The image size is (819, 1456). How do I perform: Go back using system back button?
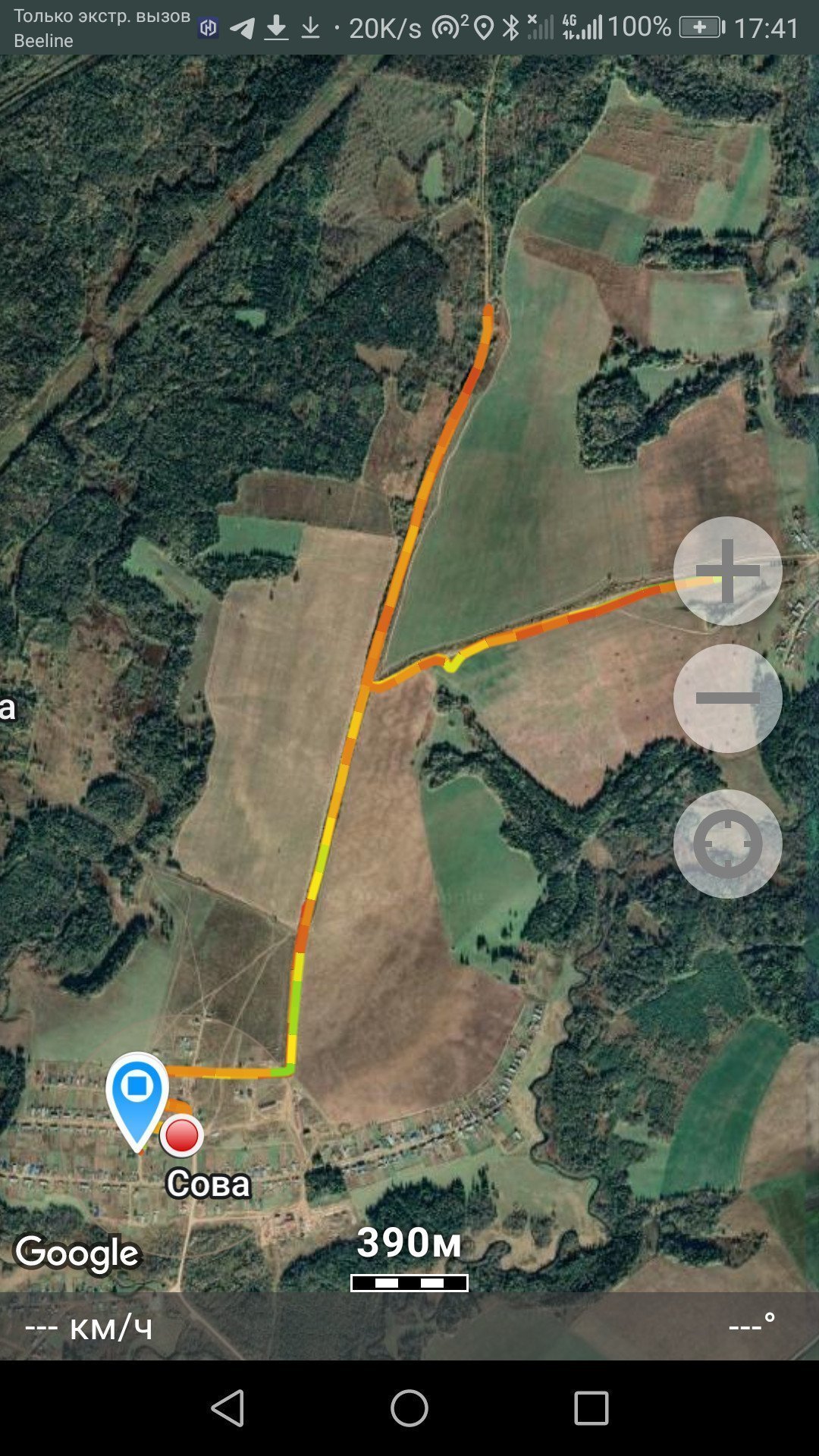tap(227, 1408)
